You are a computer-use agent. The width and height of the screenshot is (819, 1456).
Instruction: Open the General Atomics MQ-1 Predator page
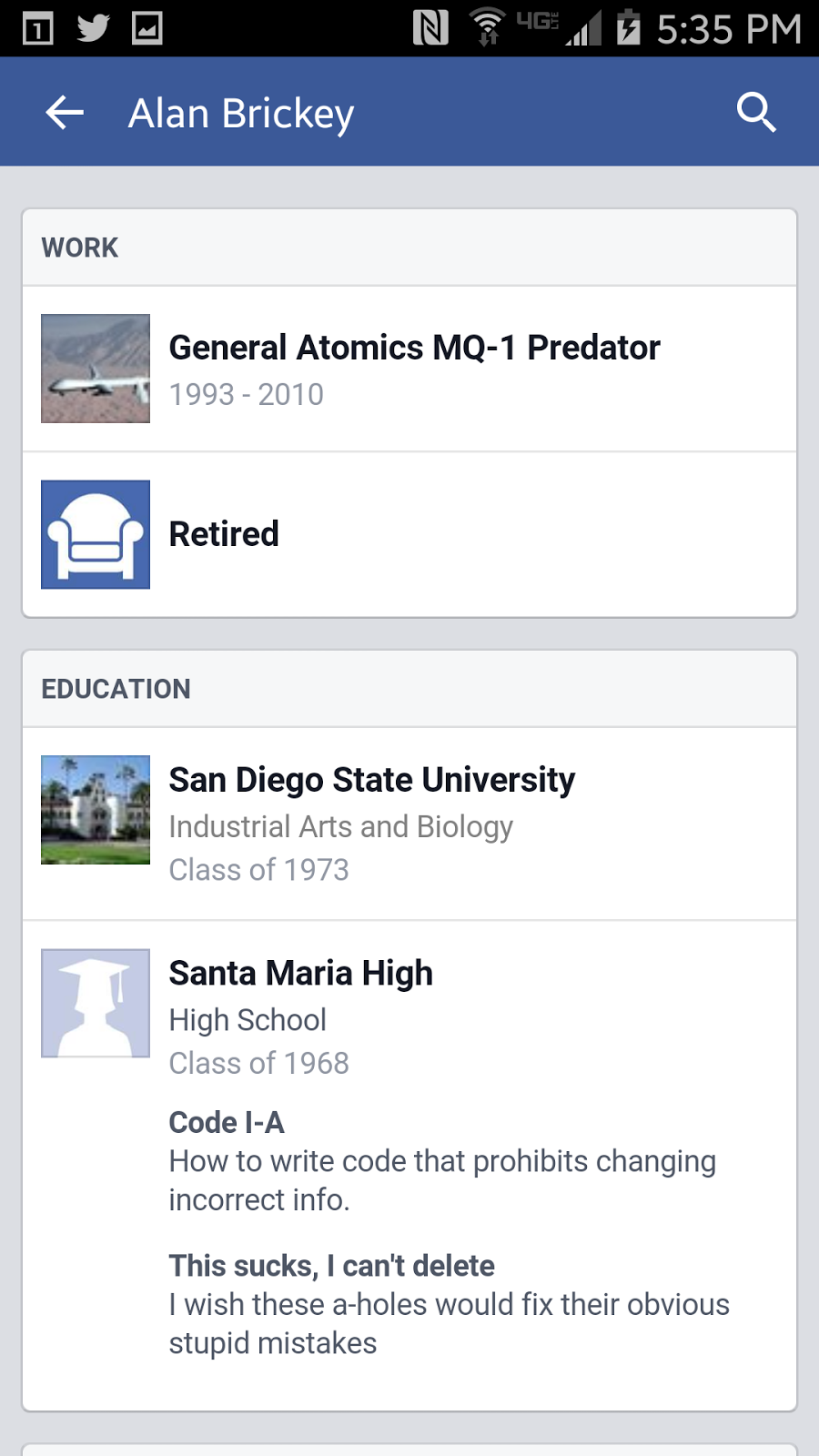(x=414, y=349)
